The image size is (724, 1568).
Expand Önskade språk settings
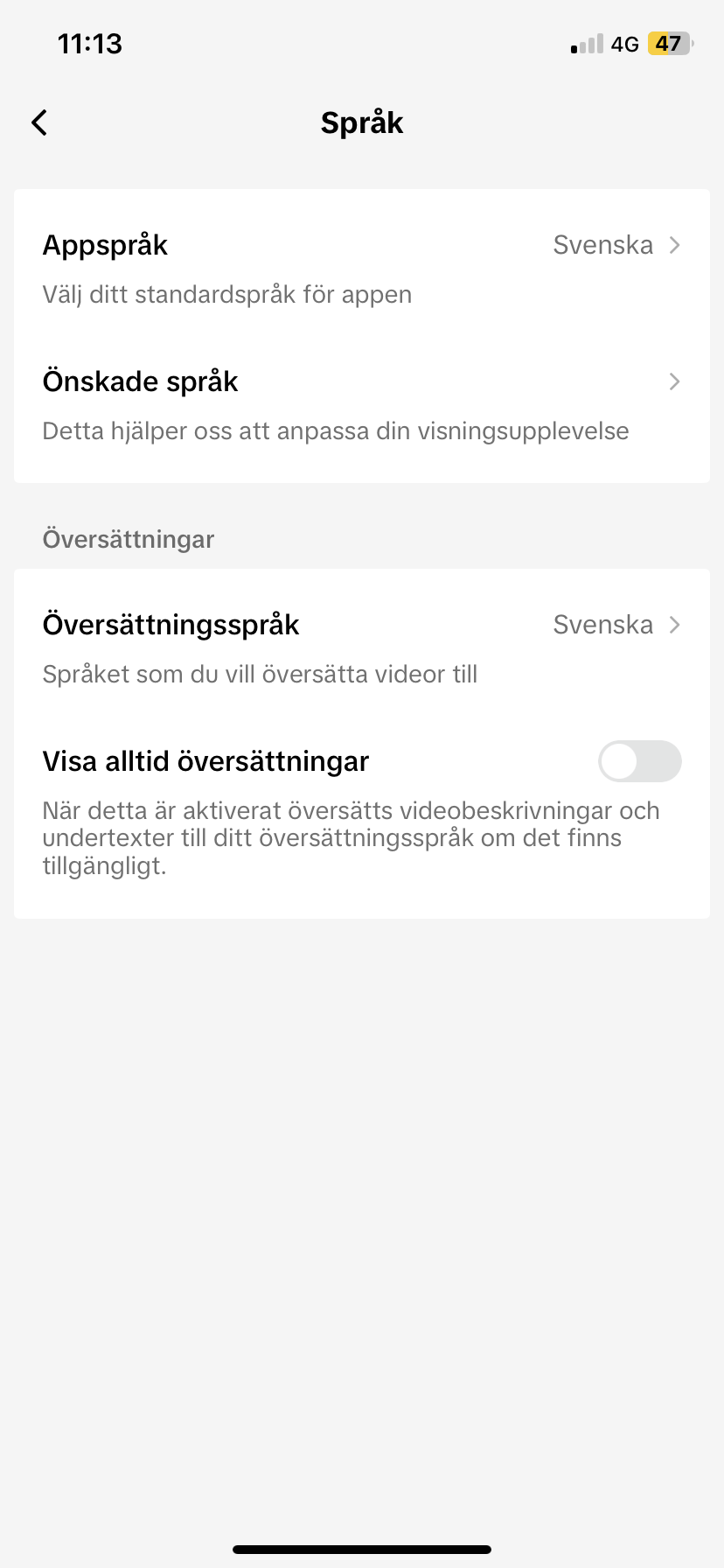click(x=362, y=381)
